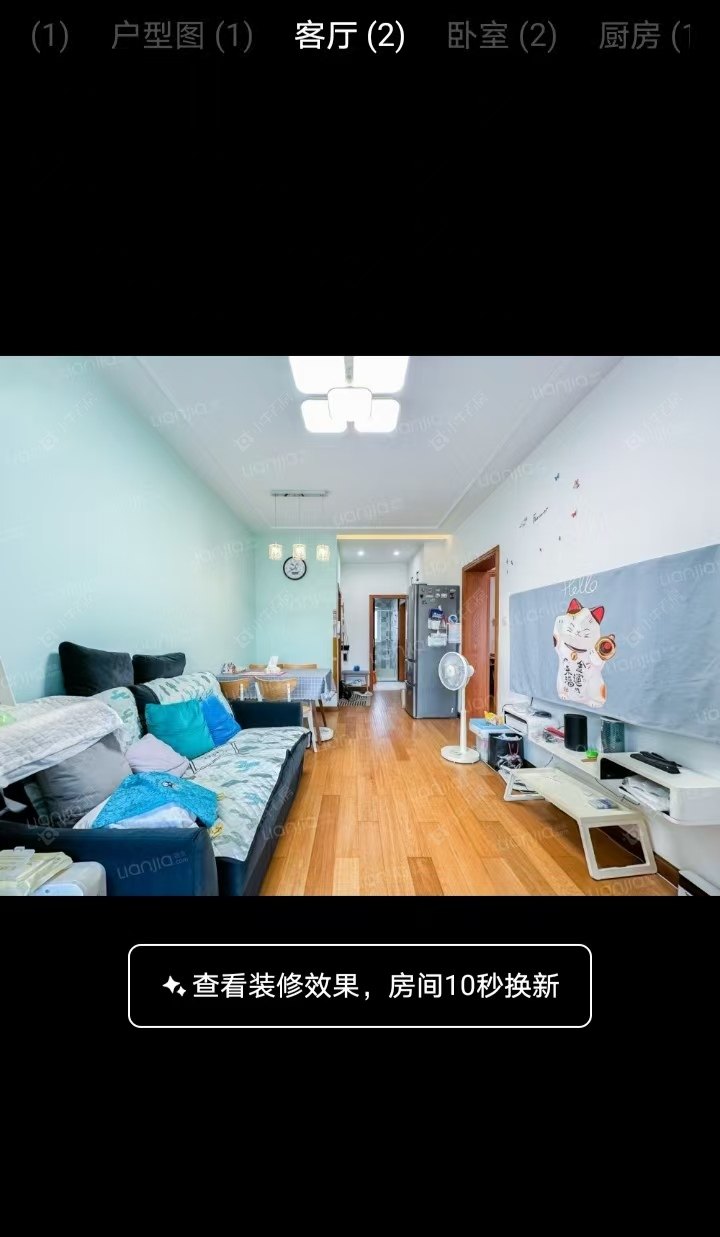Open the living room photo
Screen dimensions: 720x1237
click(x=360, y=625)
